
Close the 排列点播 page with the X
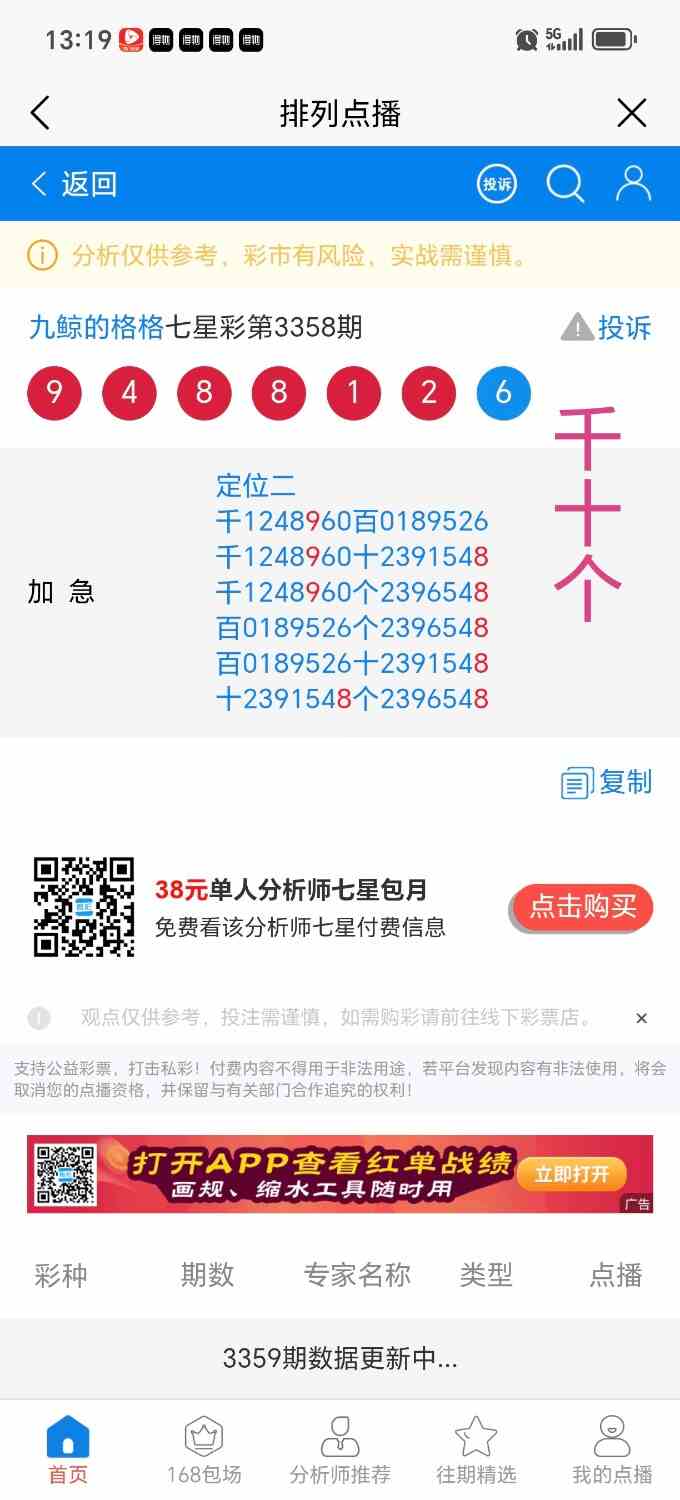coord(632,113)
